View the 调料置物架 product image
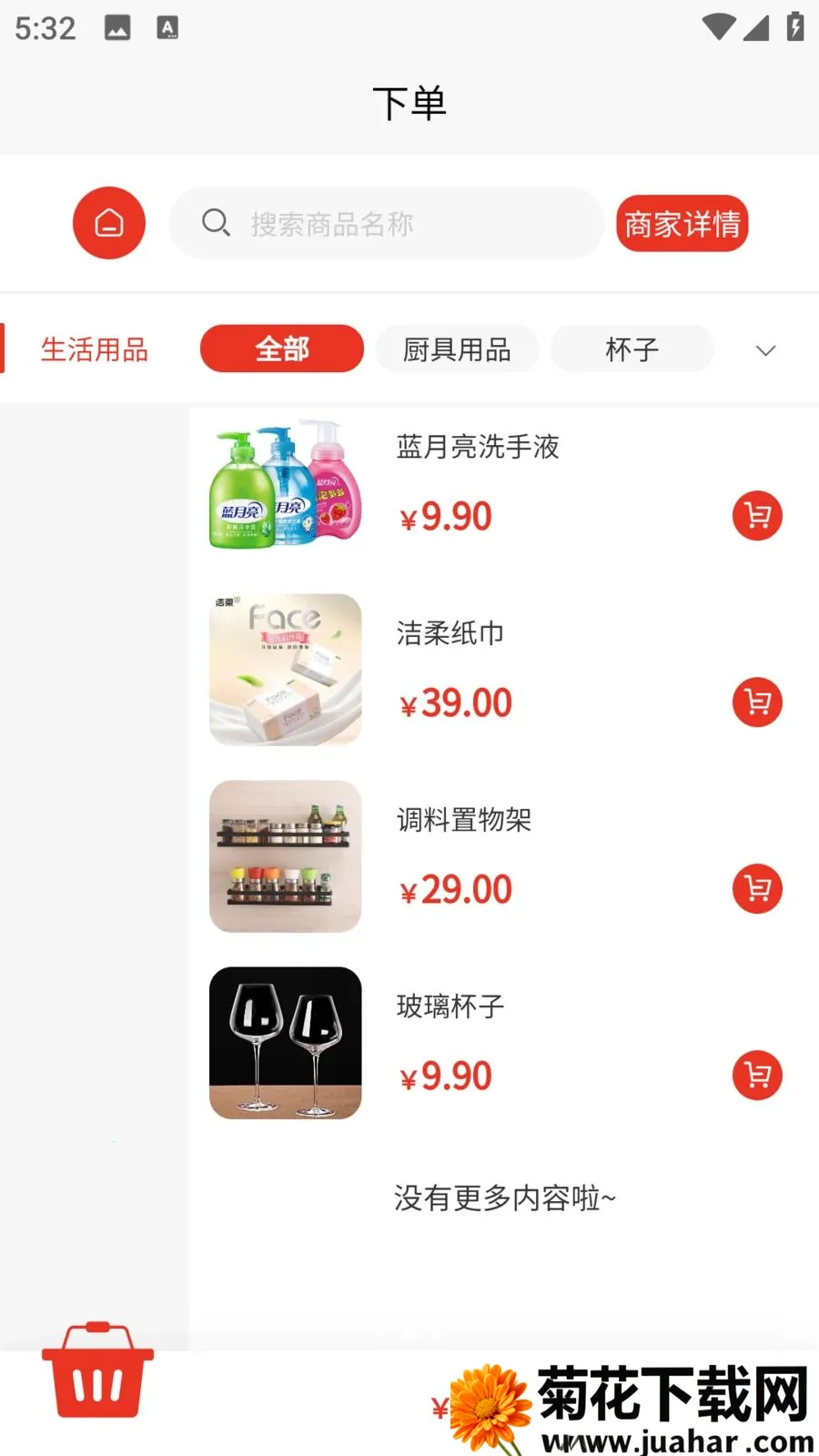Screen dimensions: 819x1456 [x=286, y=856]
